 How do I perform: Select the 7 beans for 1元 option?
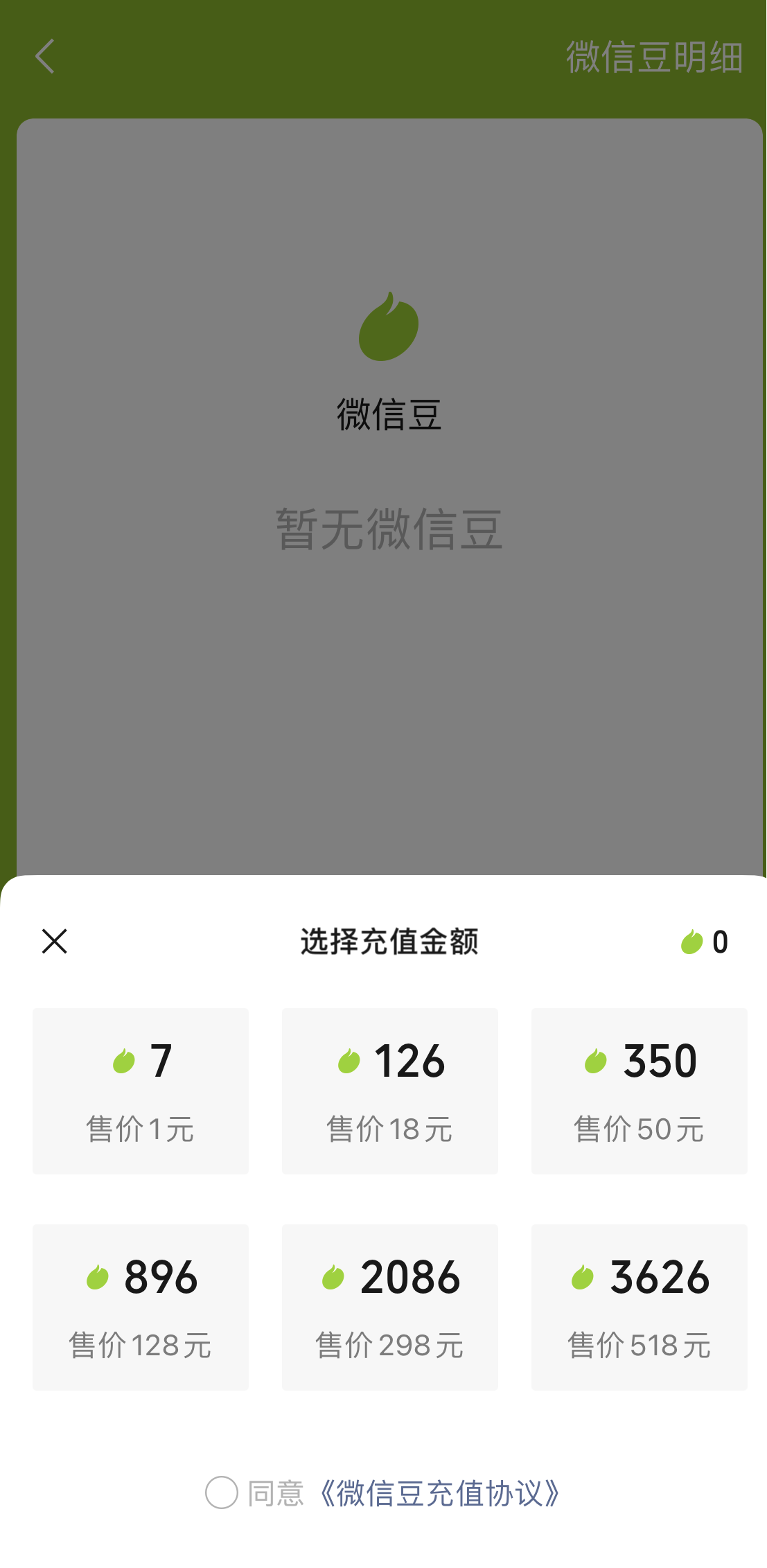(x=141, y=1091)
